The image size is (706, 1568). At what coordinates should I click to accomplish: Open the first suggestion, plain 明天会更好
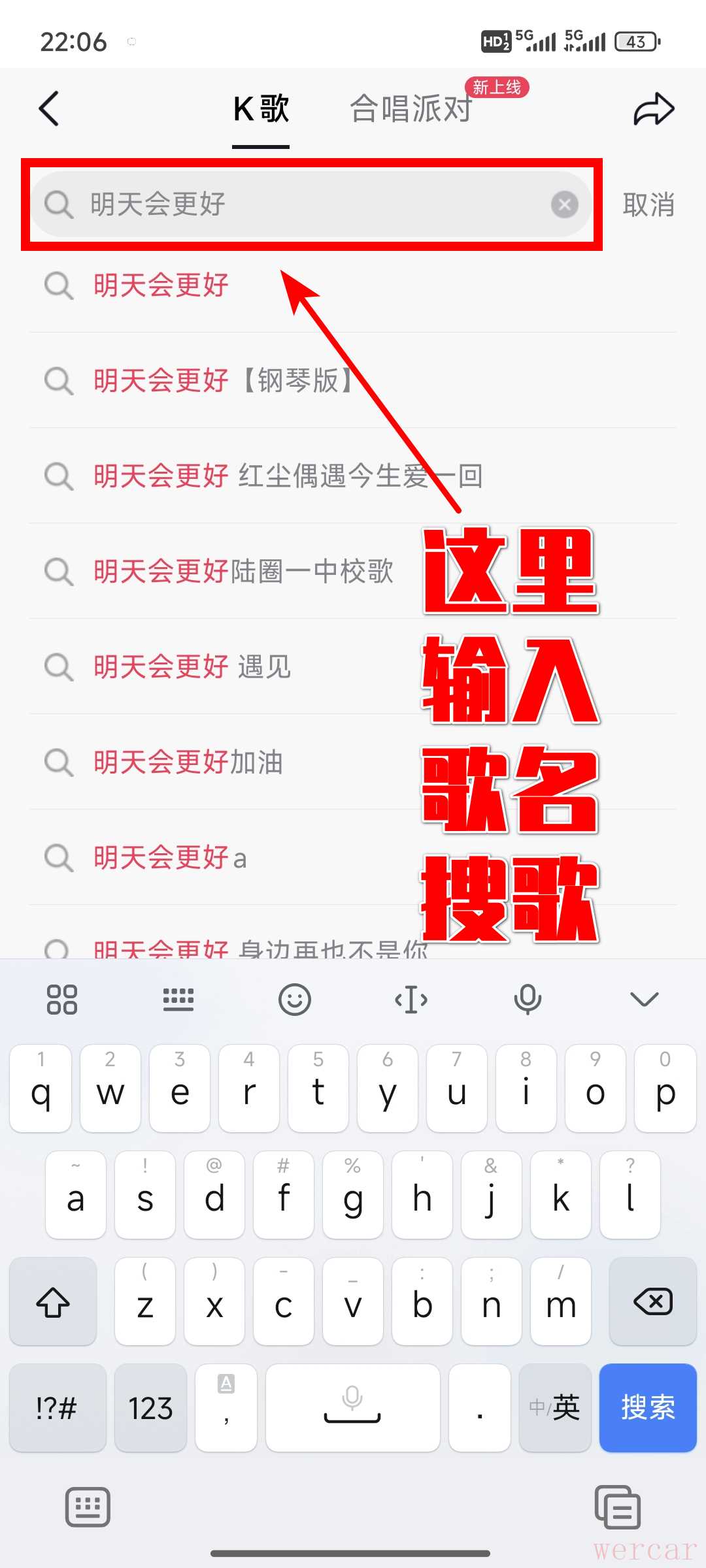(x=161, y=286)
